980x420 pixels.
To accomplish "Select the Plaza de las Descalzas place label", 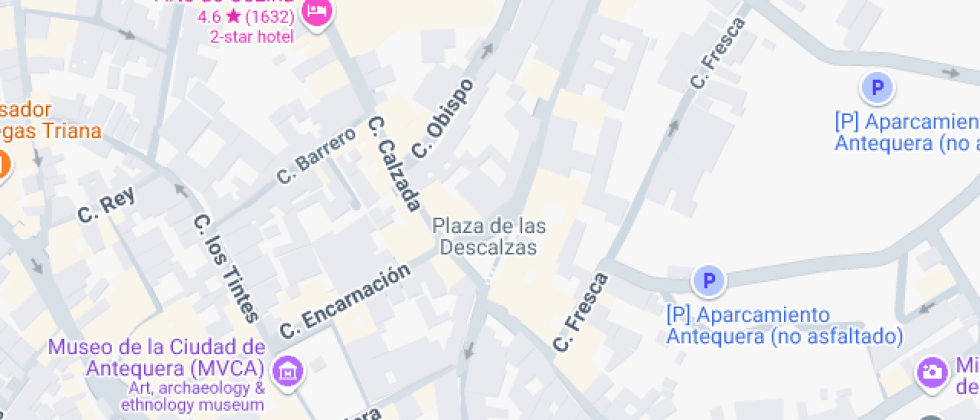I will [490, 237].
